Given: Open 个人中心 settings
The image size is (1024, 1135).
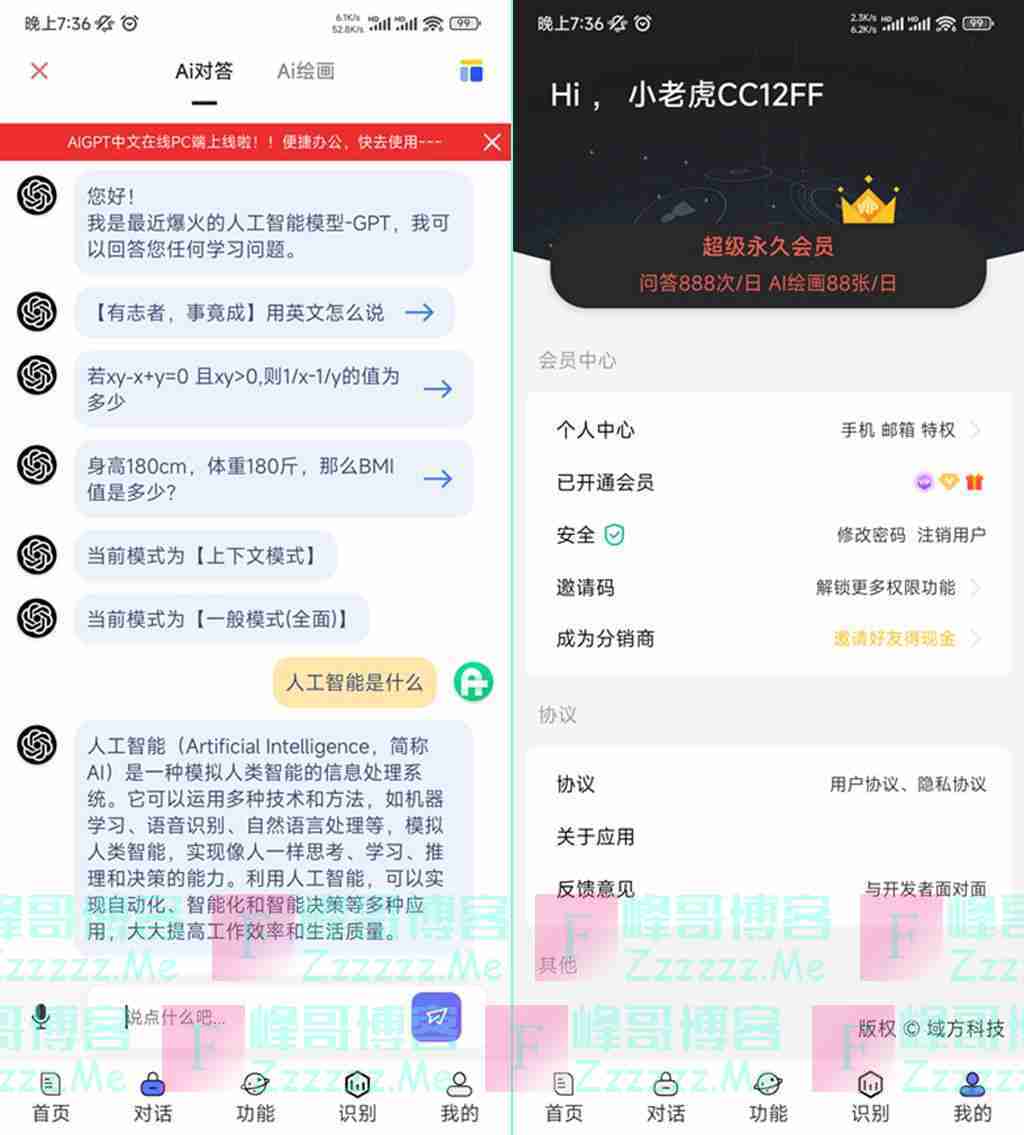Looking at the screenshot, I should pos(768,430).
